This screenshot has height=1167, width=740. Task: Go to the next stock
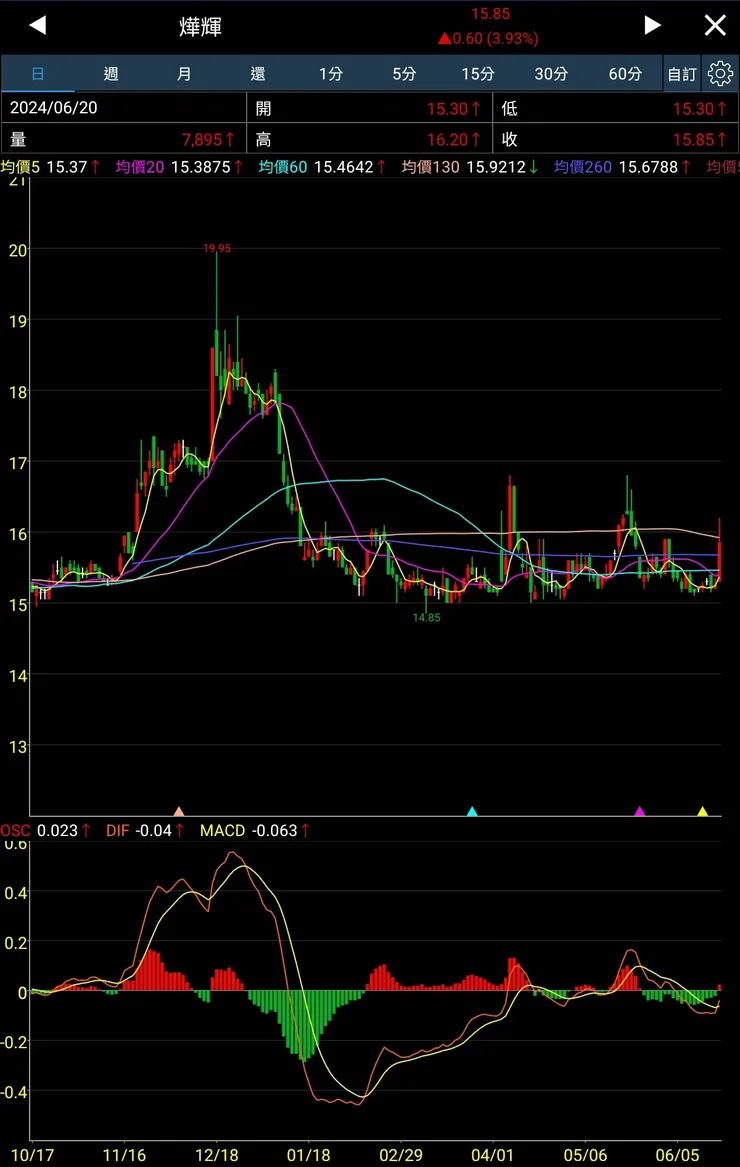click(x=652, y=26)
